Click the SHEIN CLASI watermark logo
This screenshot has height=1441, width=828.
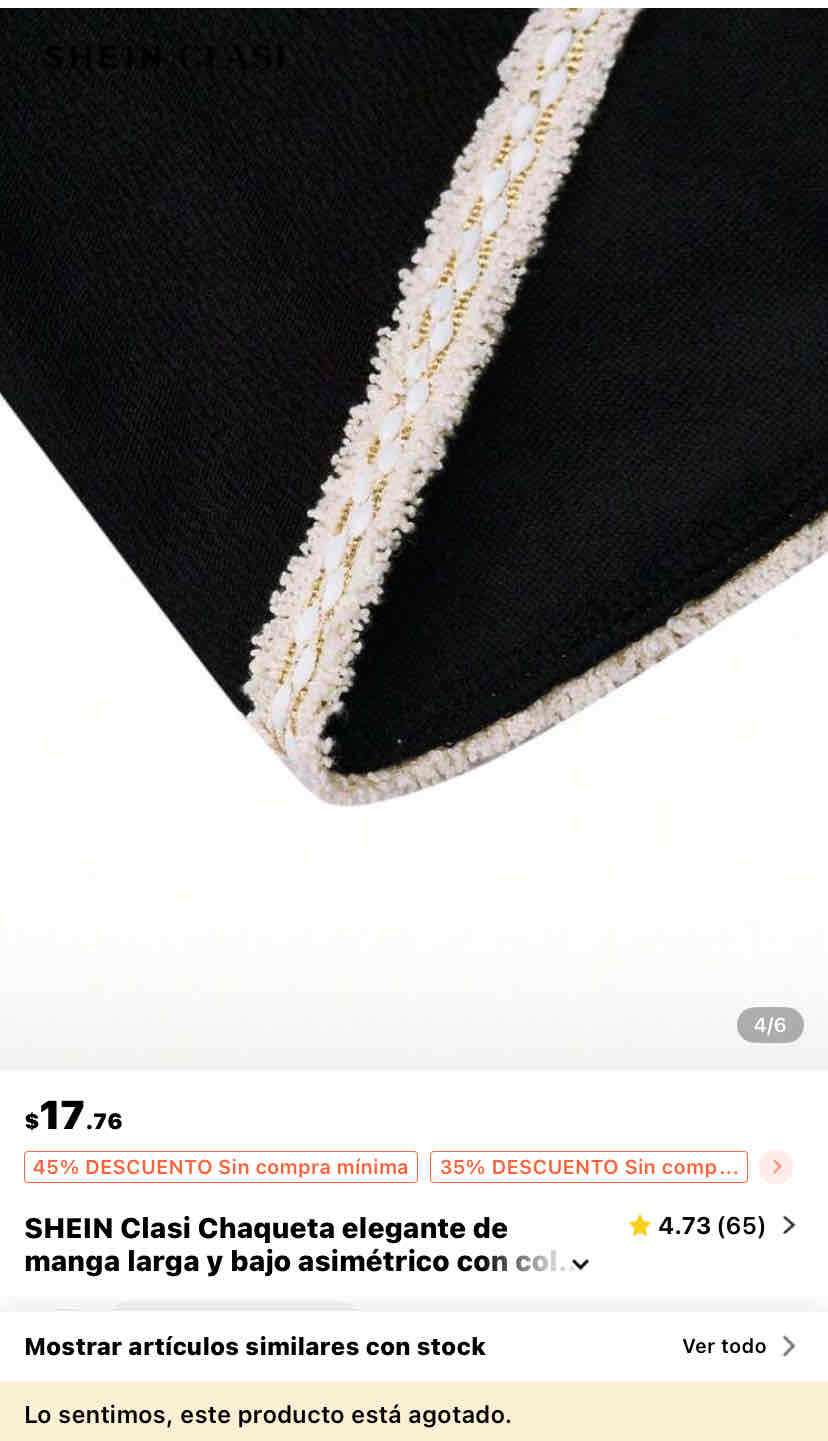click(x=165, y=57)
